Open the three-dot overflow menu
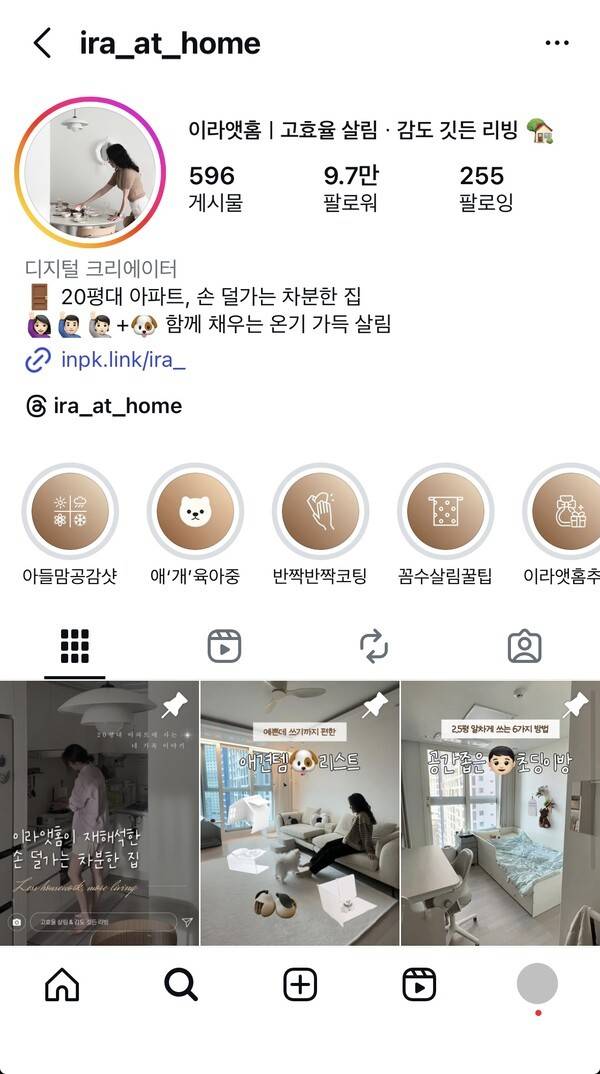 556,43
